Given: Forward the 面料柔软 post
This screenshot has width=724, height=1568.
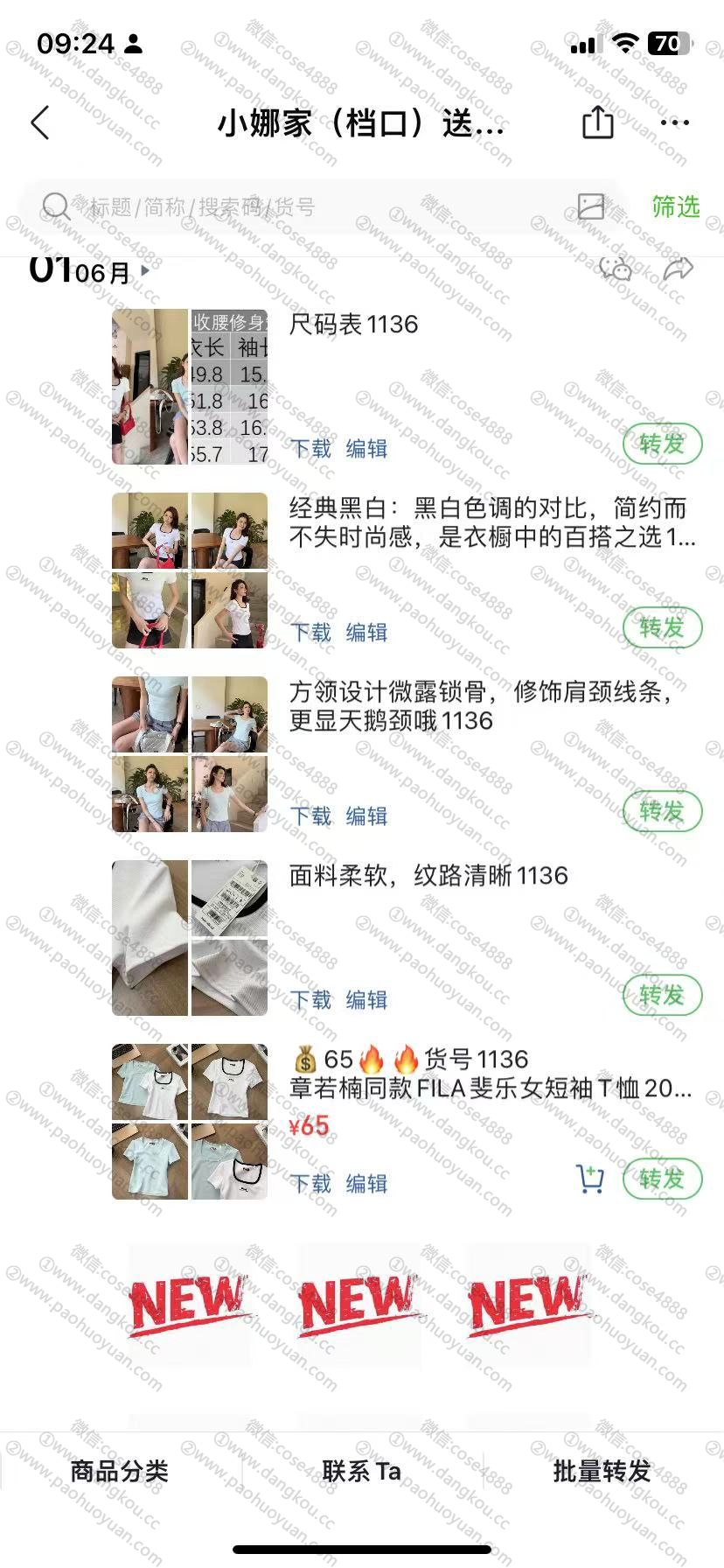Looking at the screenshot, I should [662, 996].
